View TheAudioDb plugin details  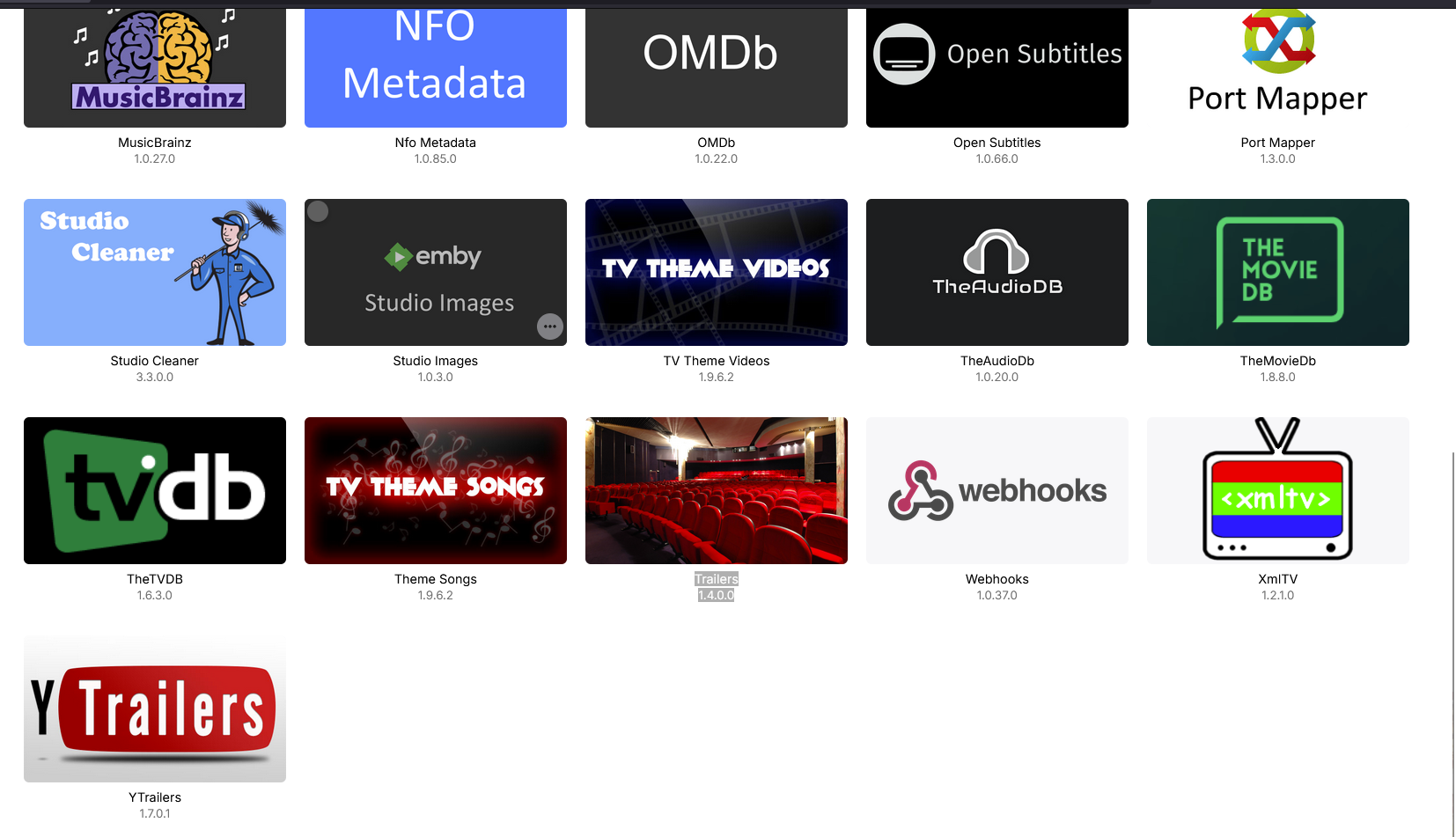pyautogui.click(x=996, y=272)
